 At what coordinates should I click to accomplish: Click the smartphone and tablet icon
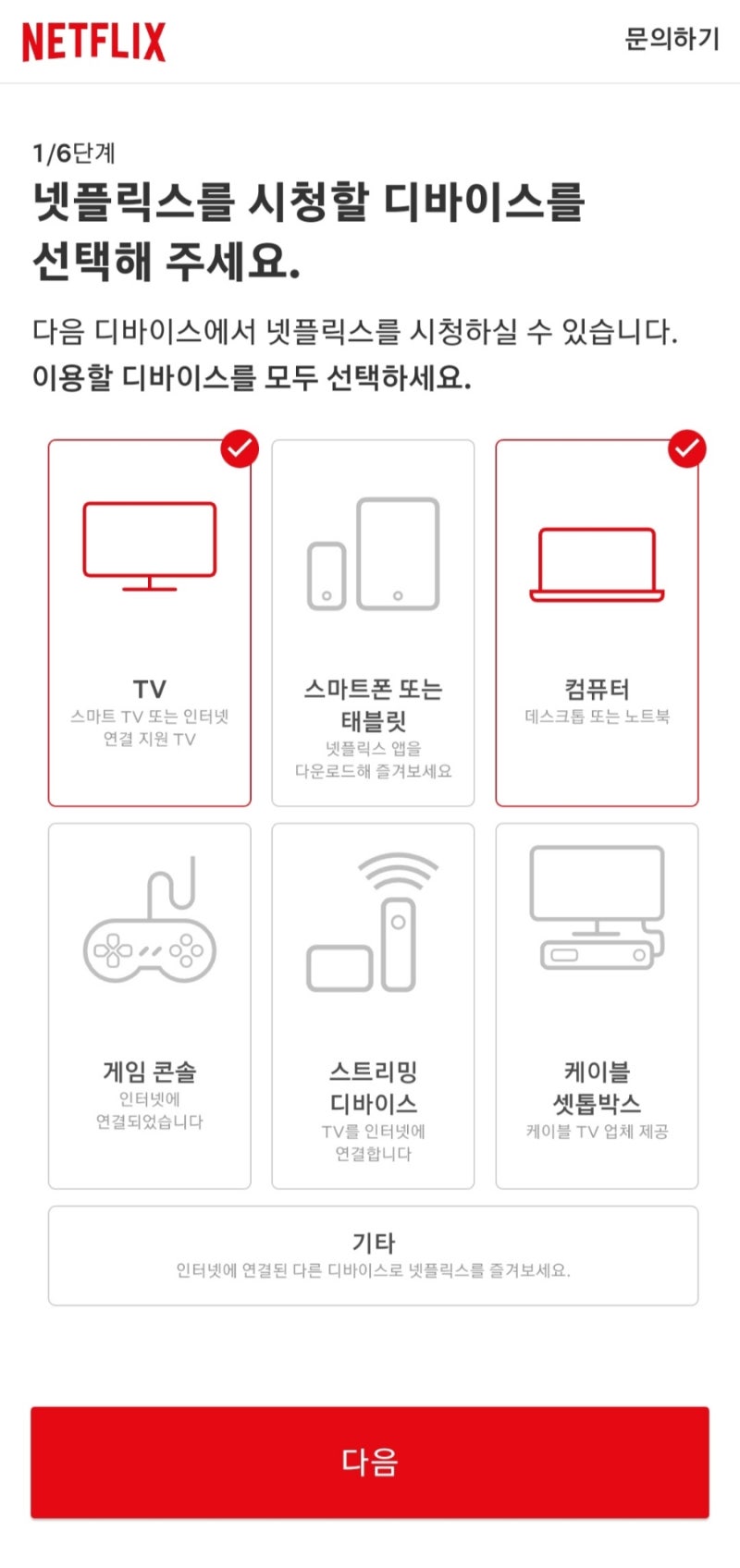373,555
